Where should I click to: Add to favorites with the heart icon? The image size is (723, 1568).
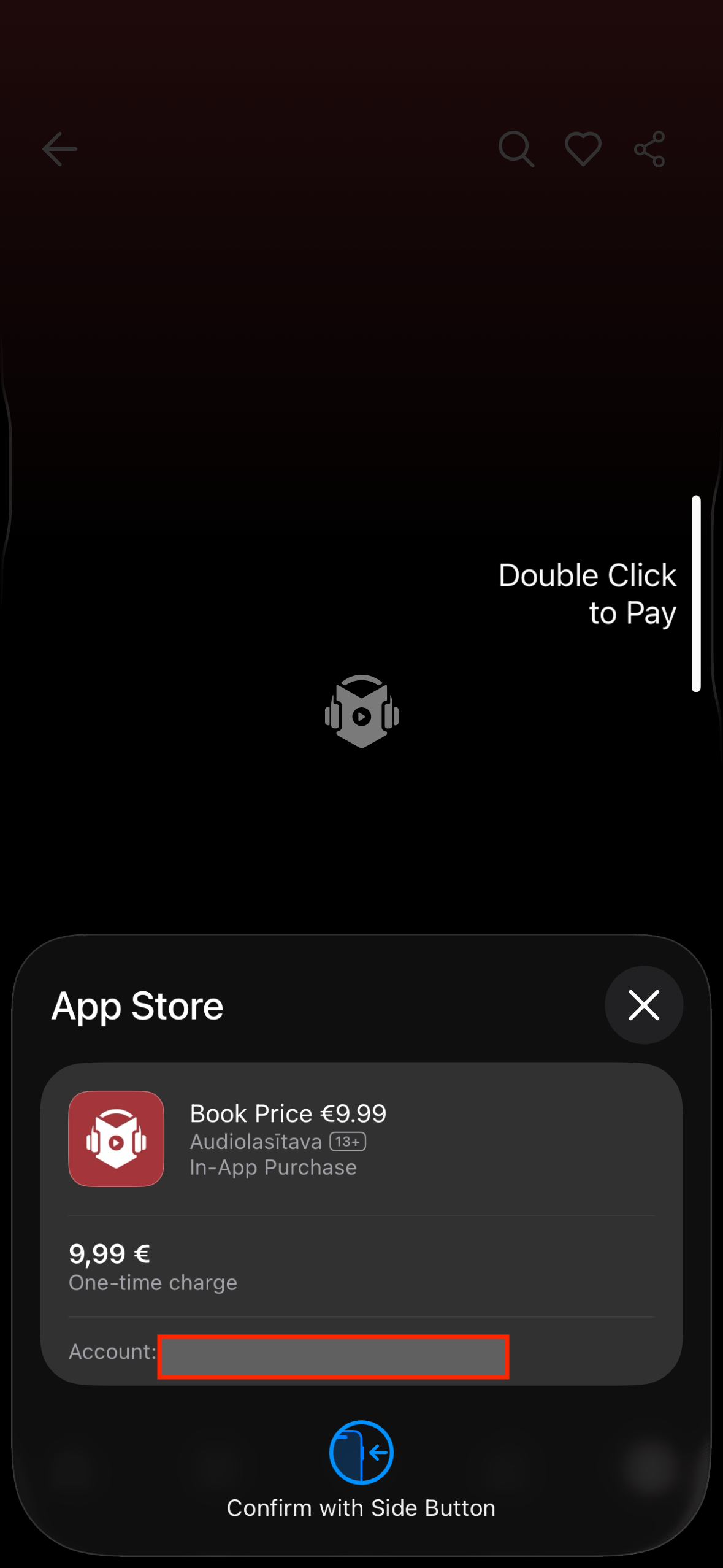tap(583, 149)
